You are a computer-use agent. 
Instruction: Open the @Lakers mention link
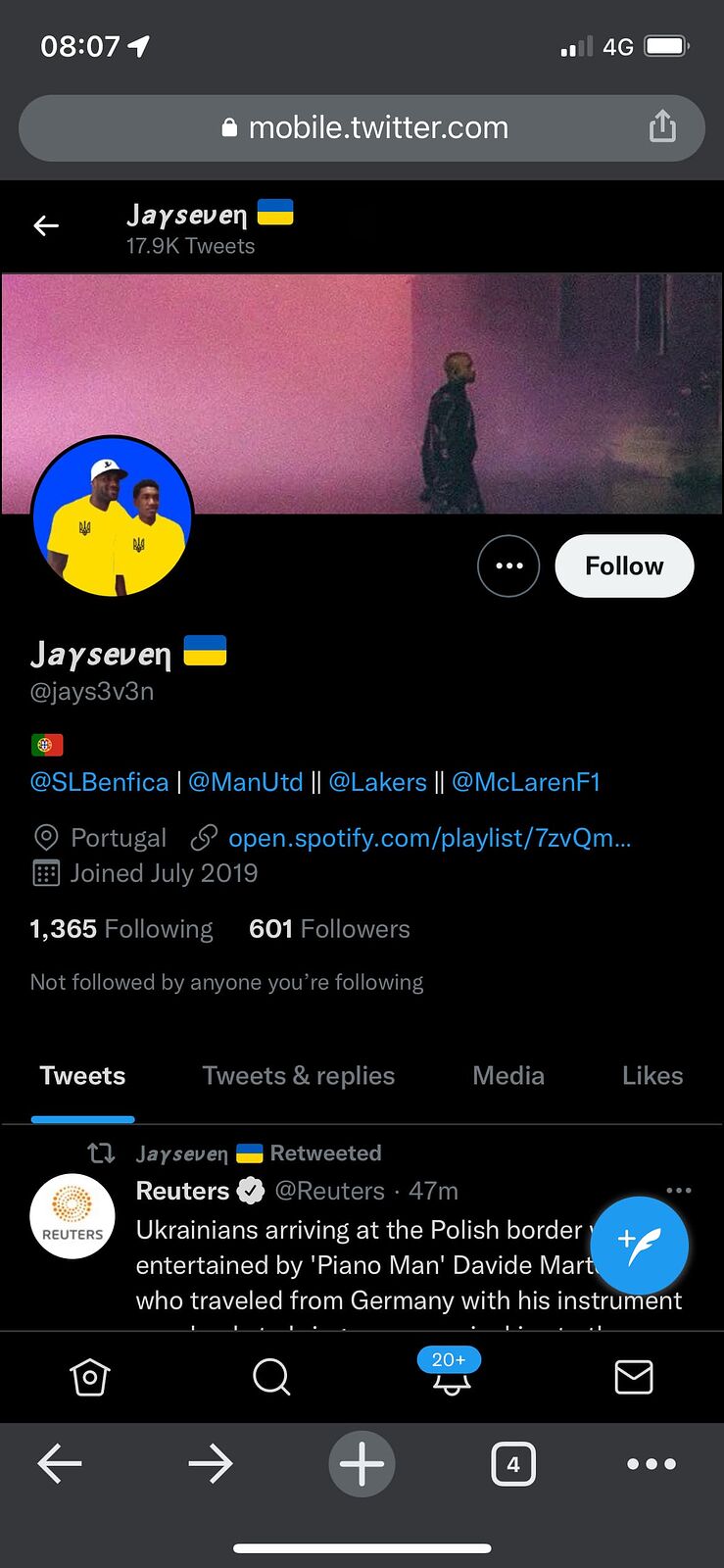pos(377,782)
